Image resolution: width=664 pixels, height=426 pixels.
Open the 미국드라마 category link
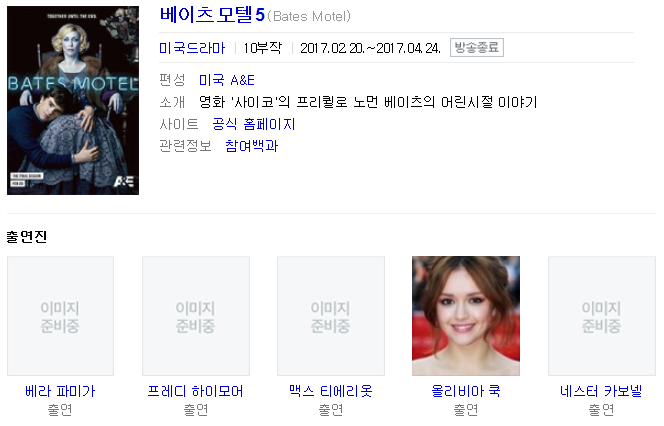tap(192, 48)
